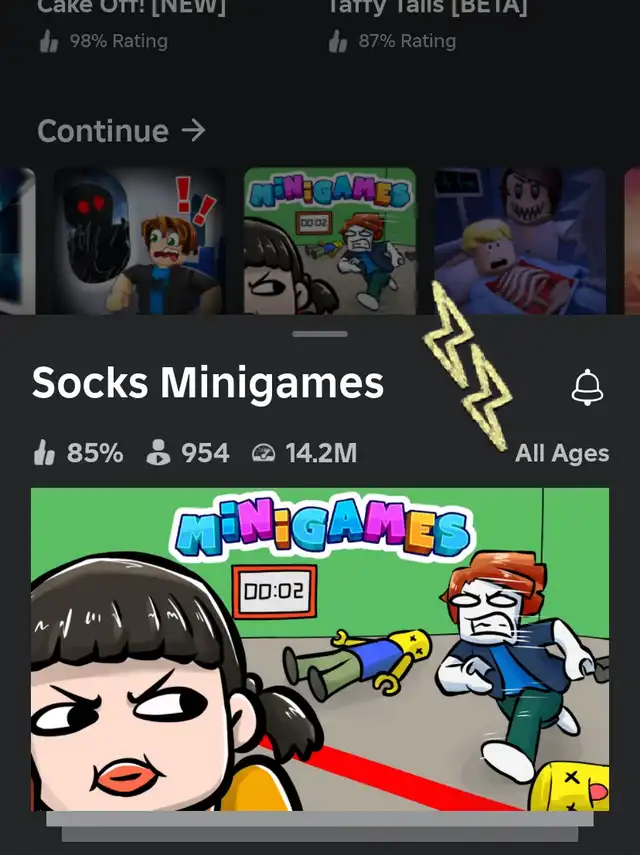The height and width of the screenshot is (855, 640).
Task: Open the Continue section arrow
Action: click(x=194, y=130)
